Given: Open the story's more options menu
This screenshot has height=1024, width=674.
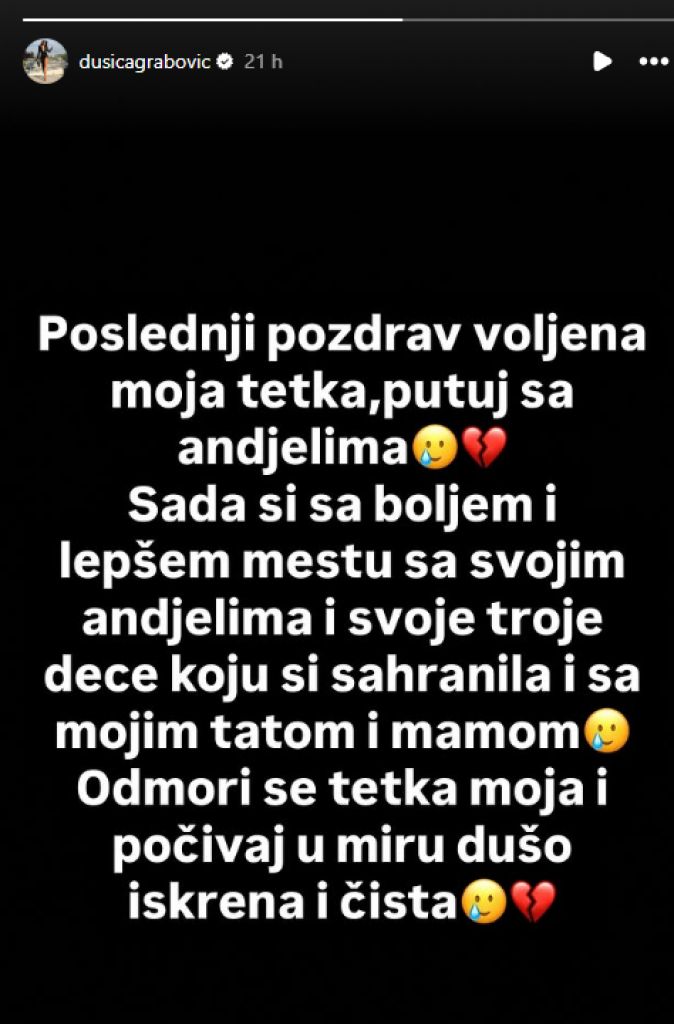Looking at the screenshot, I should point(656,61).
